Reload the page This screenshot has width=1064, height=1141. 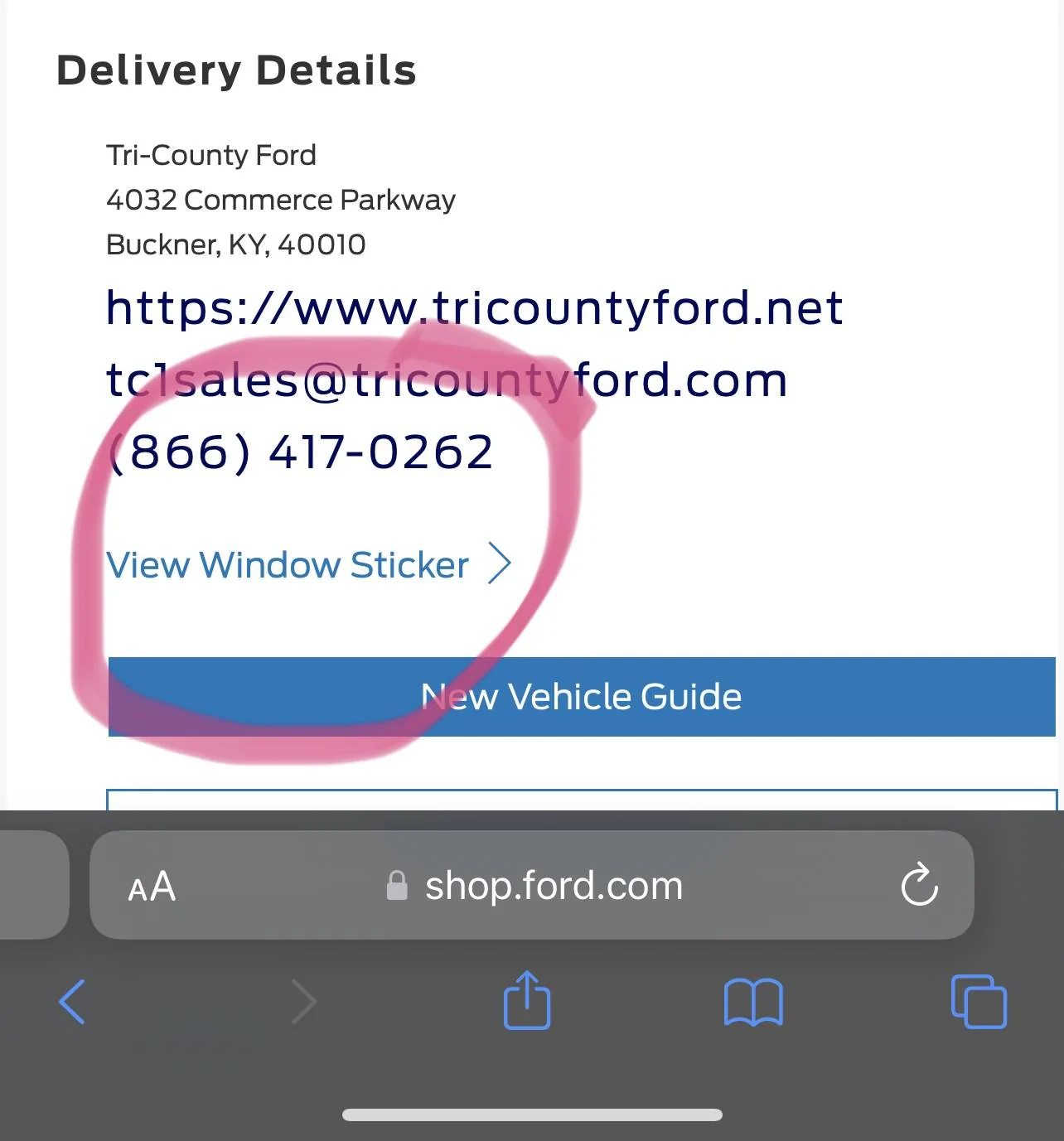919,886
